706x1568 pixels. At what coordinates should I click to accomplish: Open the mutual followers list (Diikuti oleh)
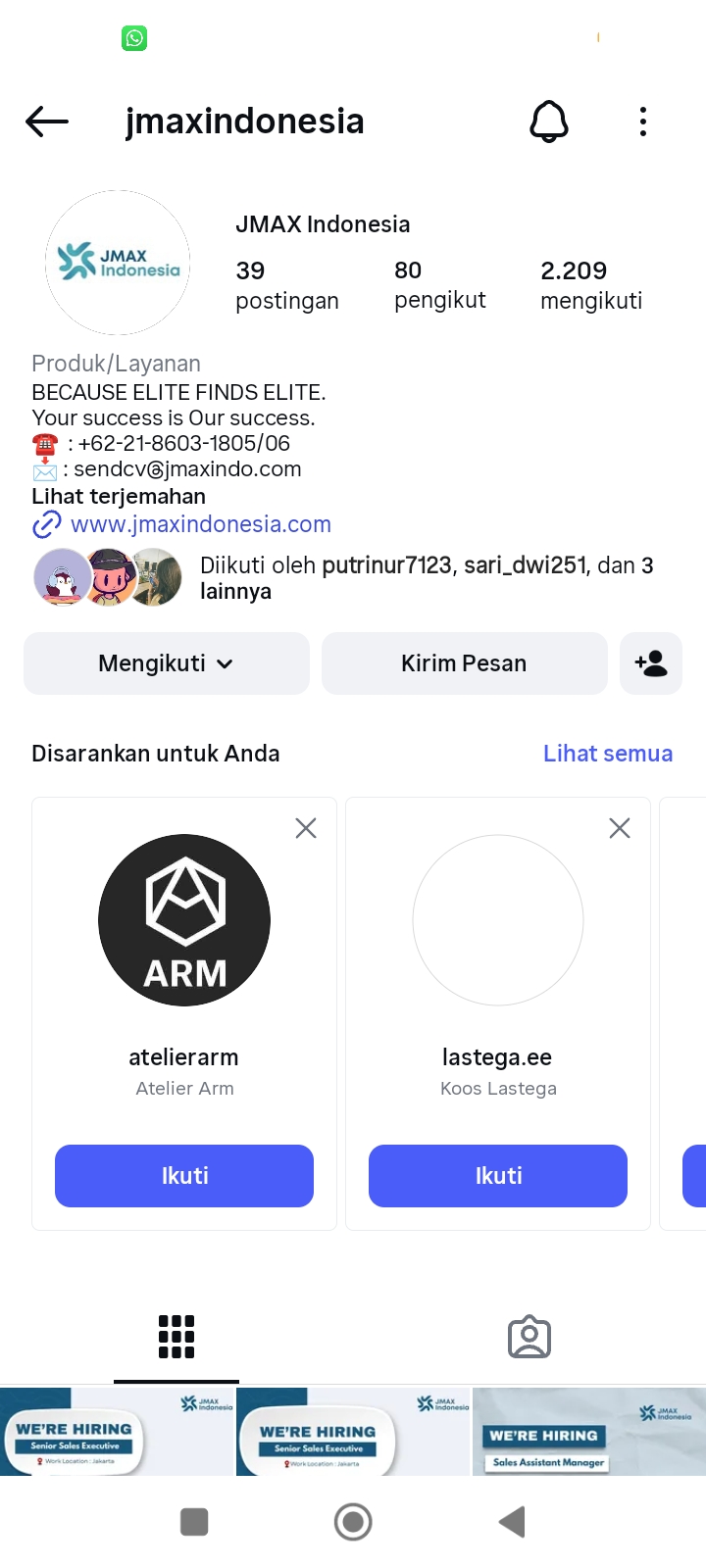pyautogui.click(x=426, y=578)
